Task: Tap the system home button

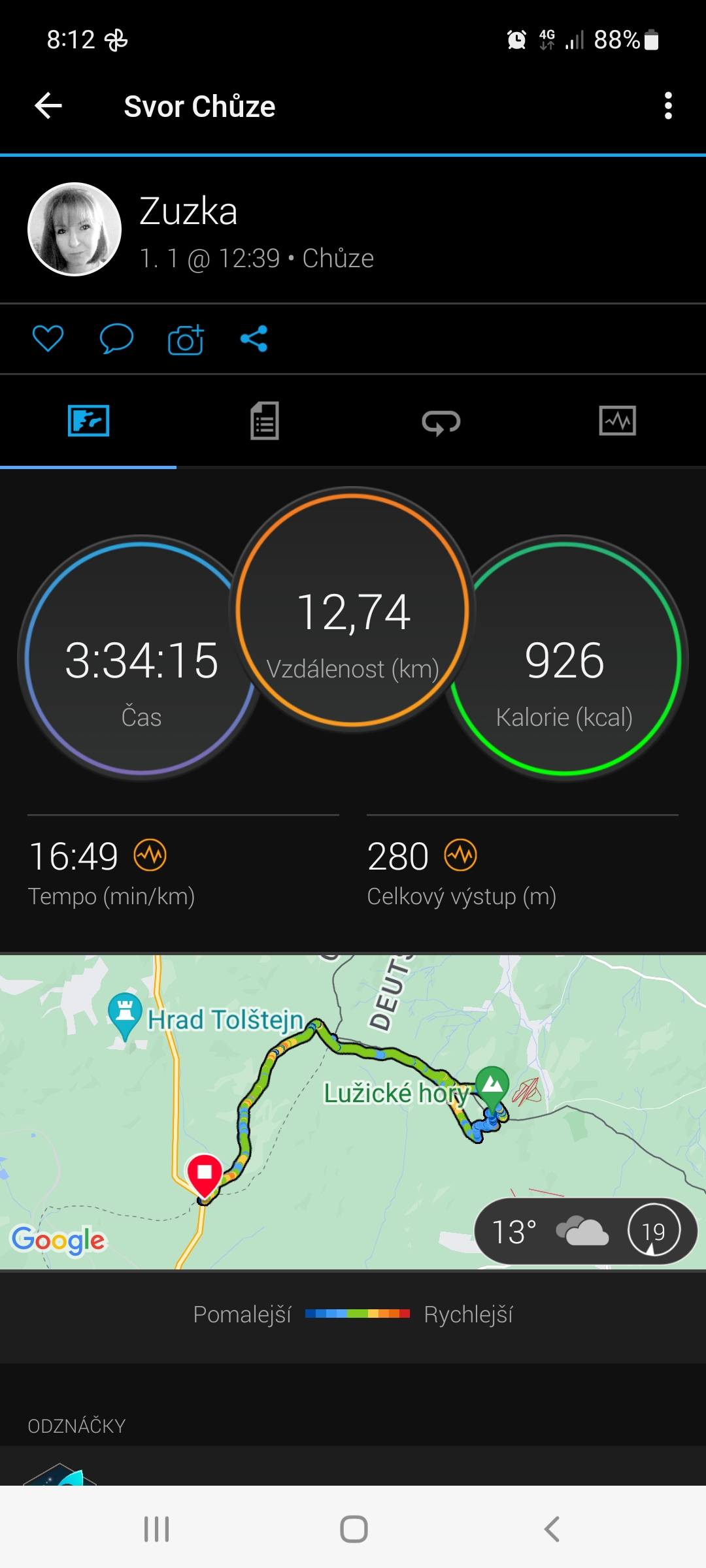Action: [354, 1529]
